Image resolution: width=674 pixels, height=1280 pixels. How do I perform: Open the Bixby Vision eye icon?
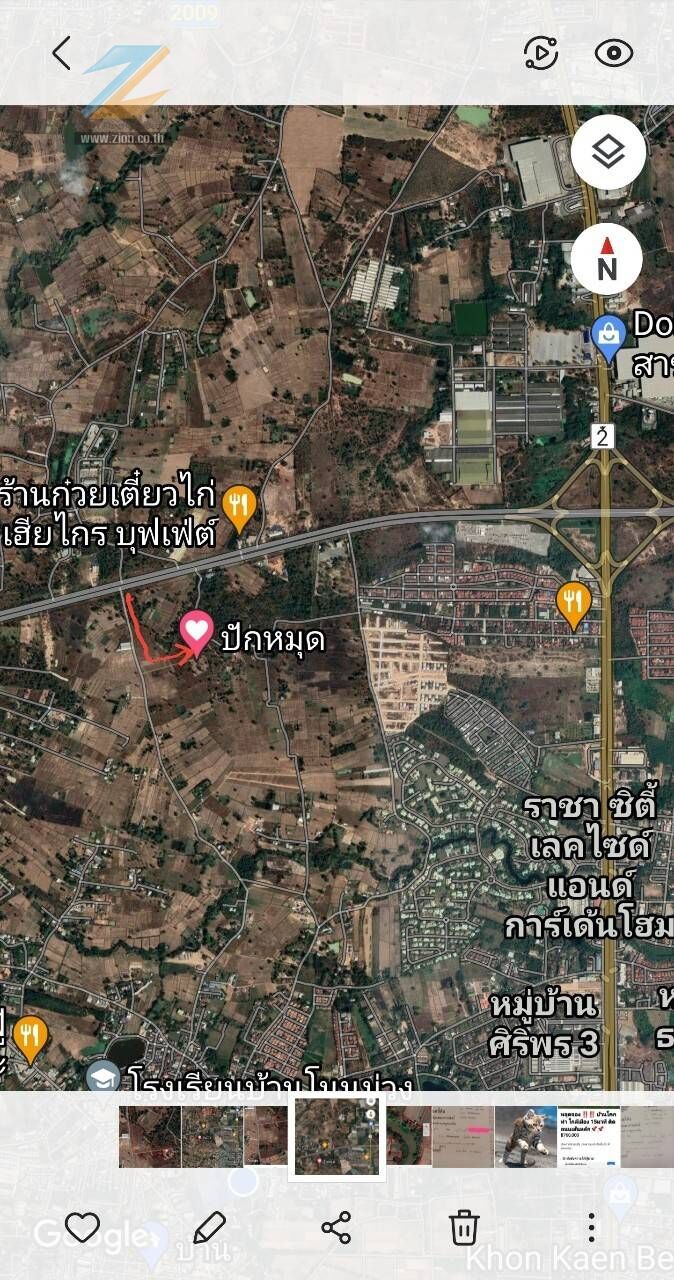click(x=613, y=53)
